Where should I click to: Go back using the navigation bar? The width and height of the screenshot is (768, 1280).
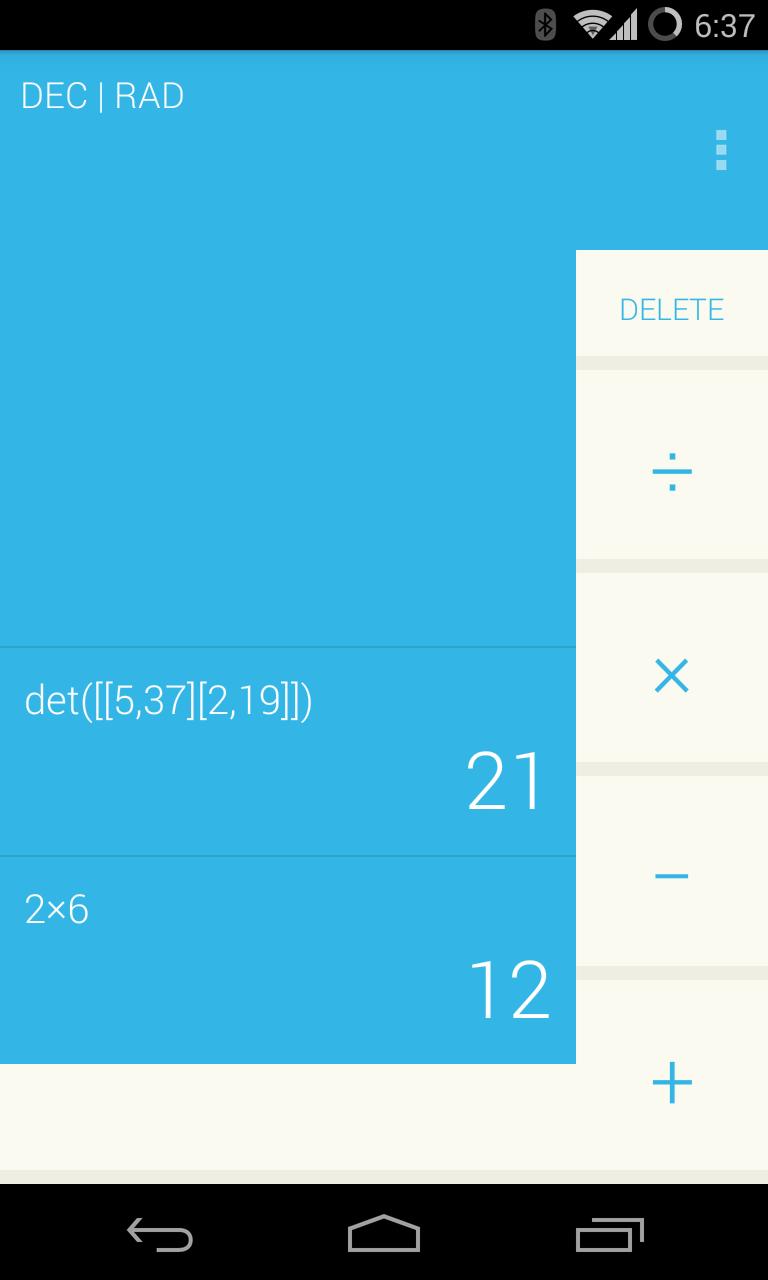click(x=160, y=1235)
